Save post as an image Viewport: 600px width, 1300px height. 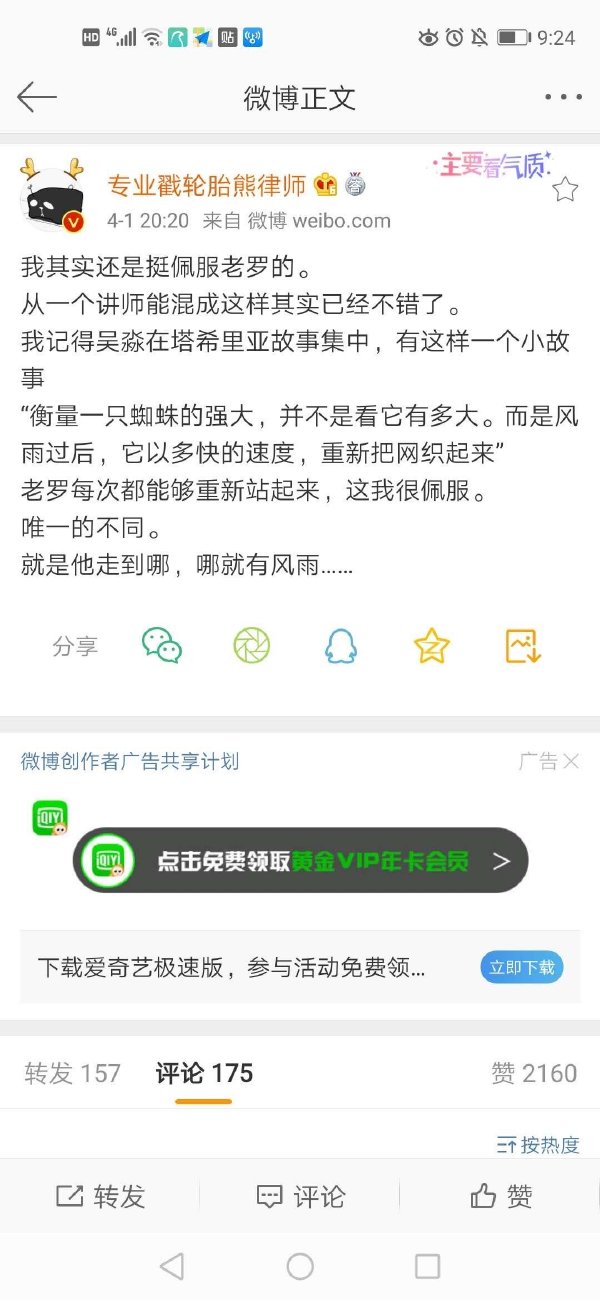point(523,646)
